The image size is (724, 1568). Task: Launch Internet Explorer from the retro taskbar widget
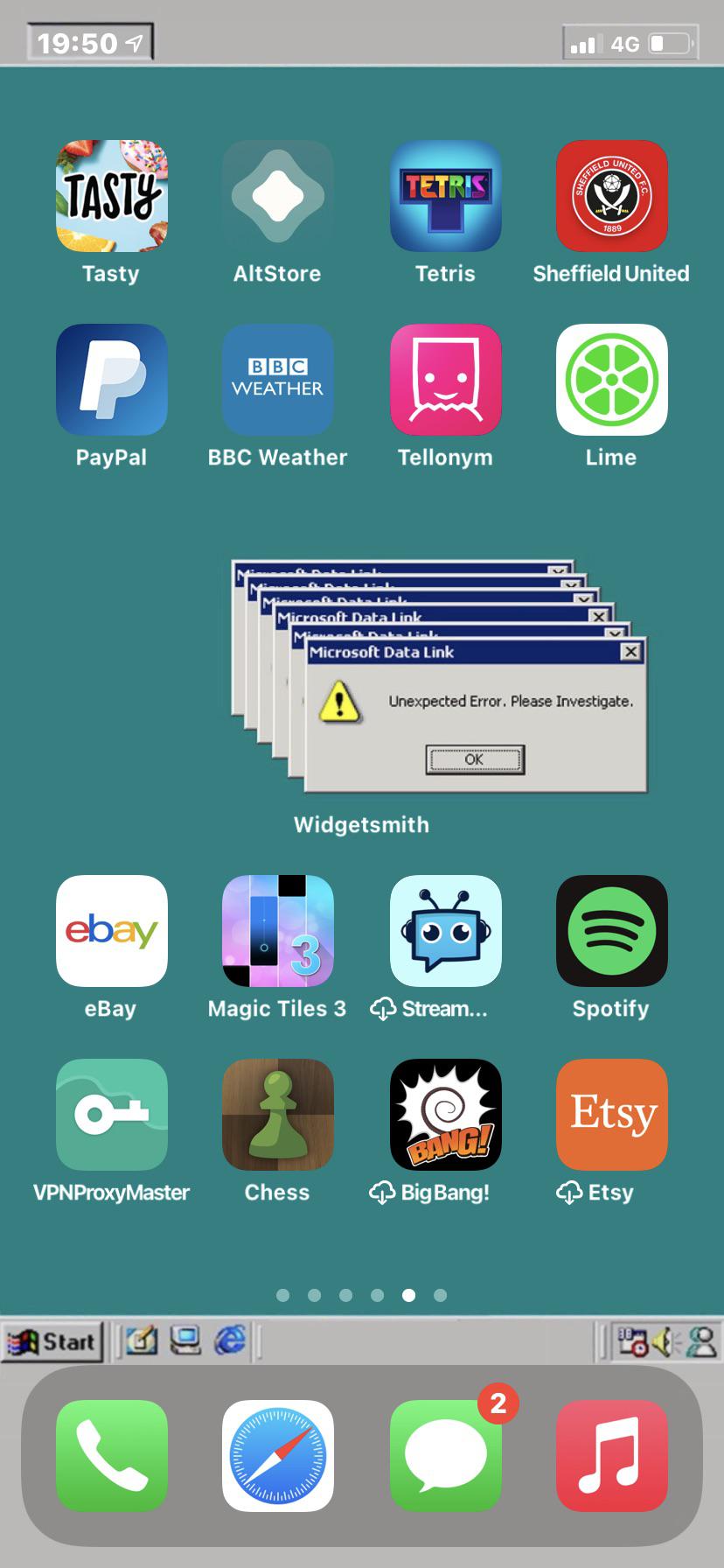pyautogui.click(x=230, y=1340)
